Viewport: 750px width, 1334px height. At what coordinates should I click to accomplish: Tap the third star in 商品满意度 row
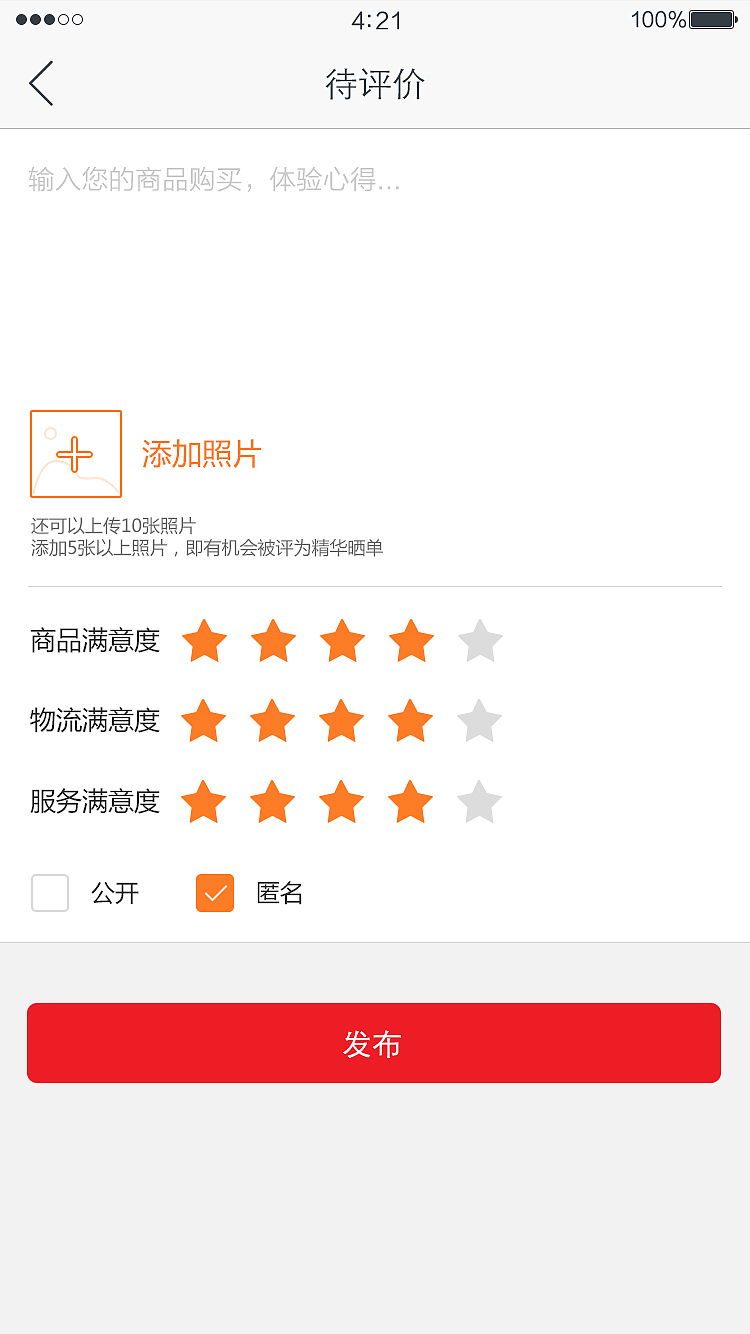342,641
